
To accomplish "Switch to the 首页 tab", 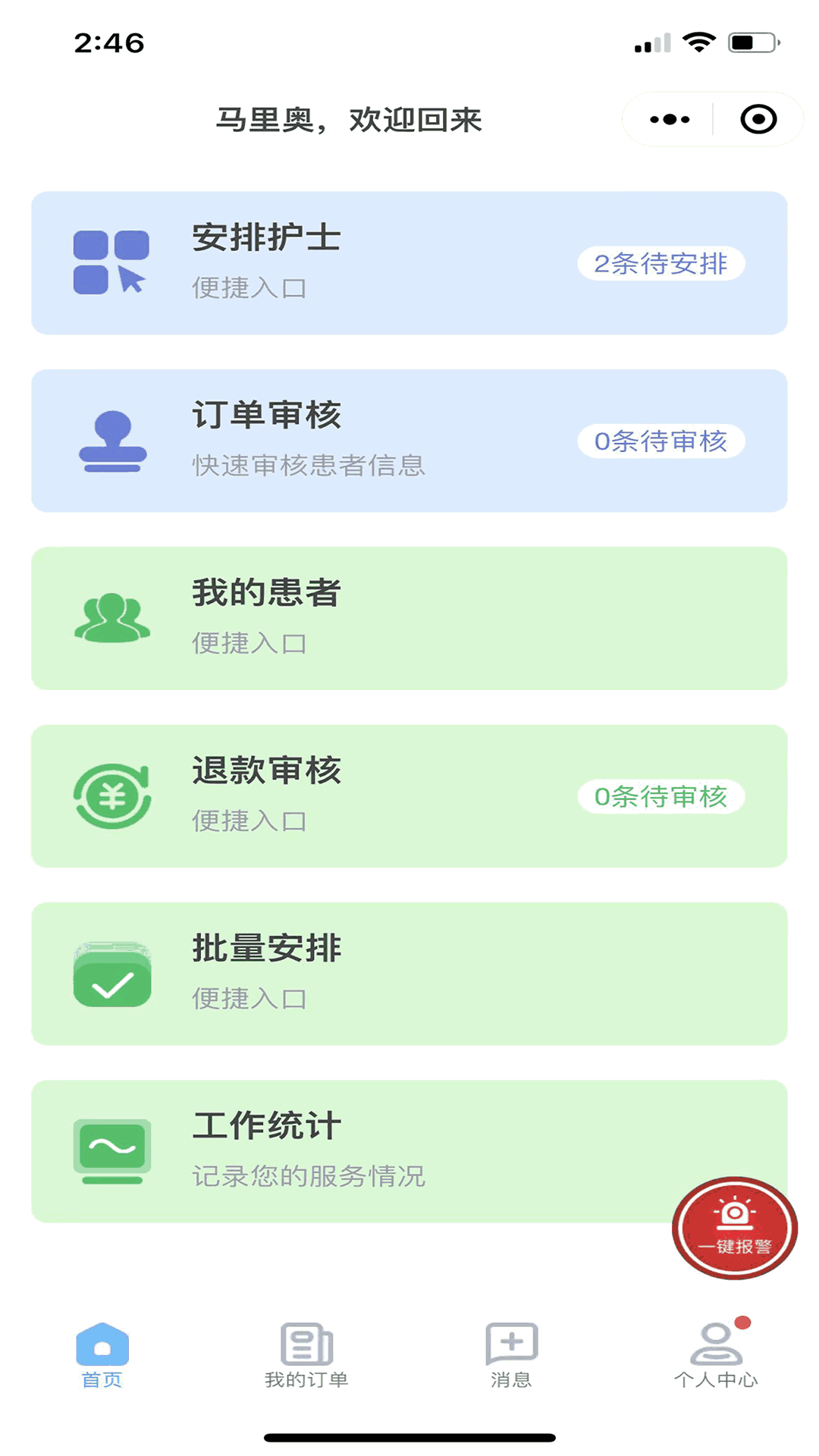I will pyautogui.click(x=102, y=1356).
